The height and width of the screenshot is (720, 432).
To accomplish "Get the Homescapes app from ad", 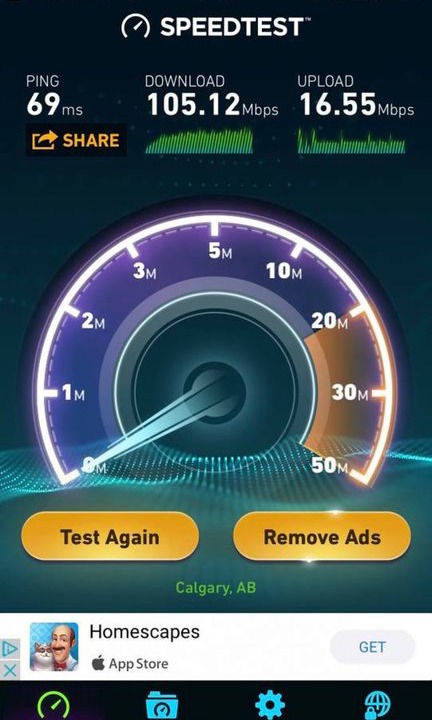I will tap(372, 647).
